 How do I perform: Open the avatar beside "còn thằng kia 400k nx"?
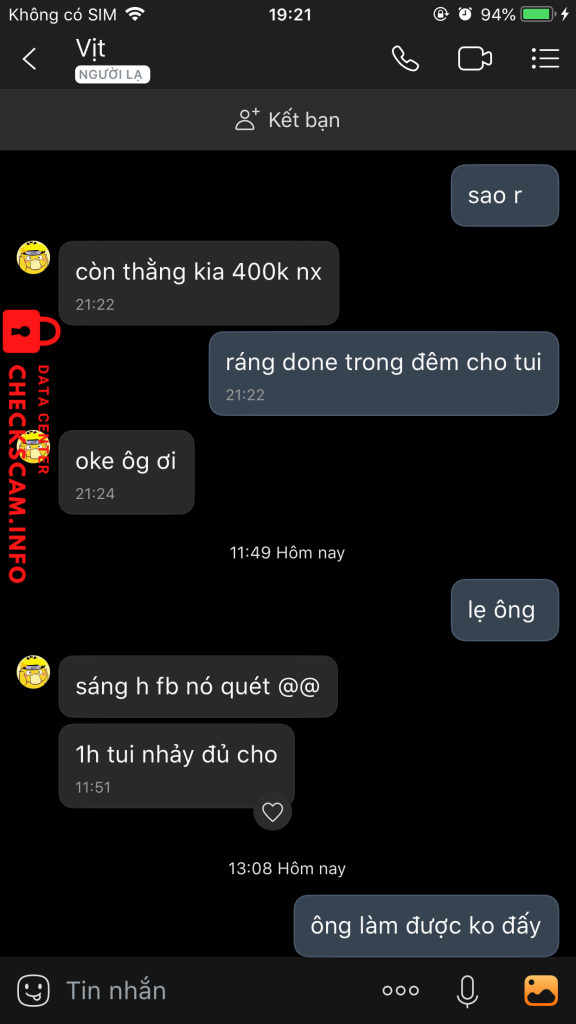[33, 257]
